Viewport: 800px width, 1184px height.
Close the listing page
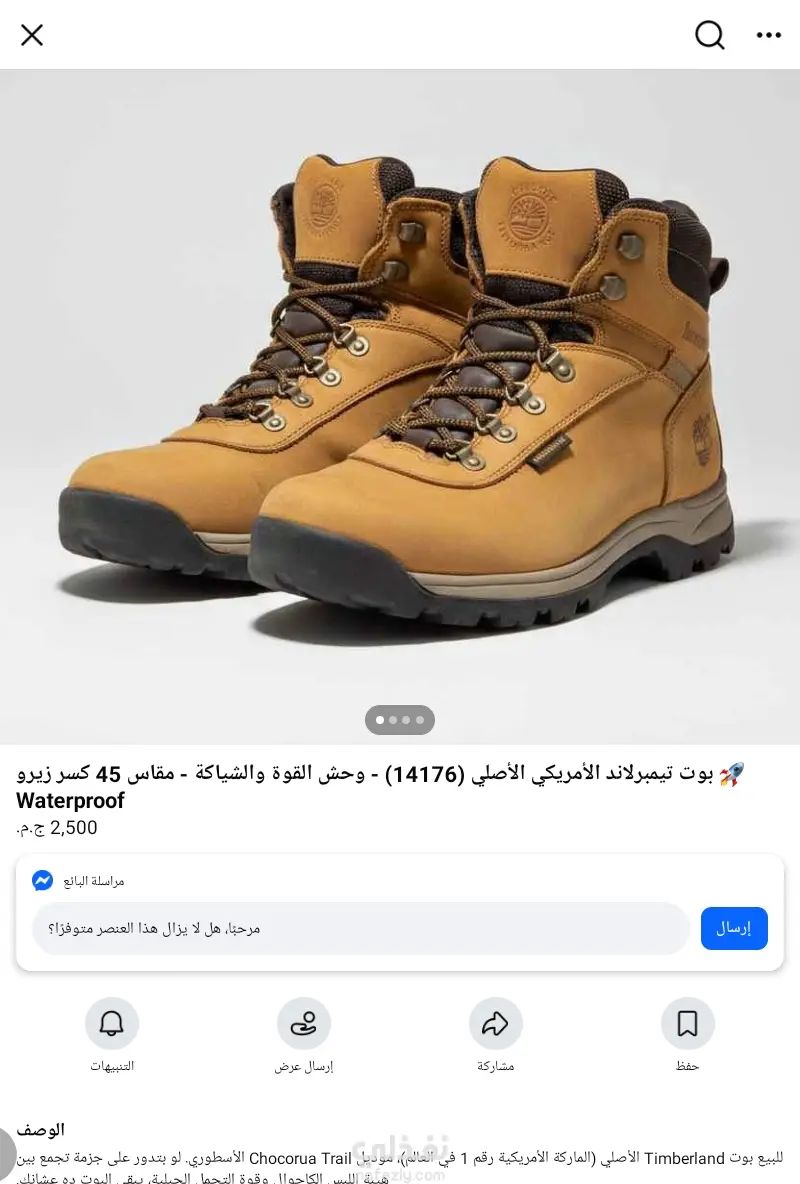click(32, 35)
